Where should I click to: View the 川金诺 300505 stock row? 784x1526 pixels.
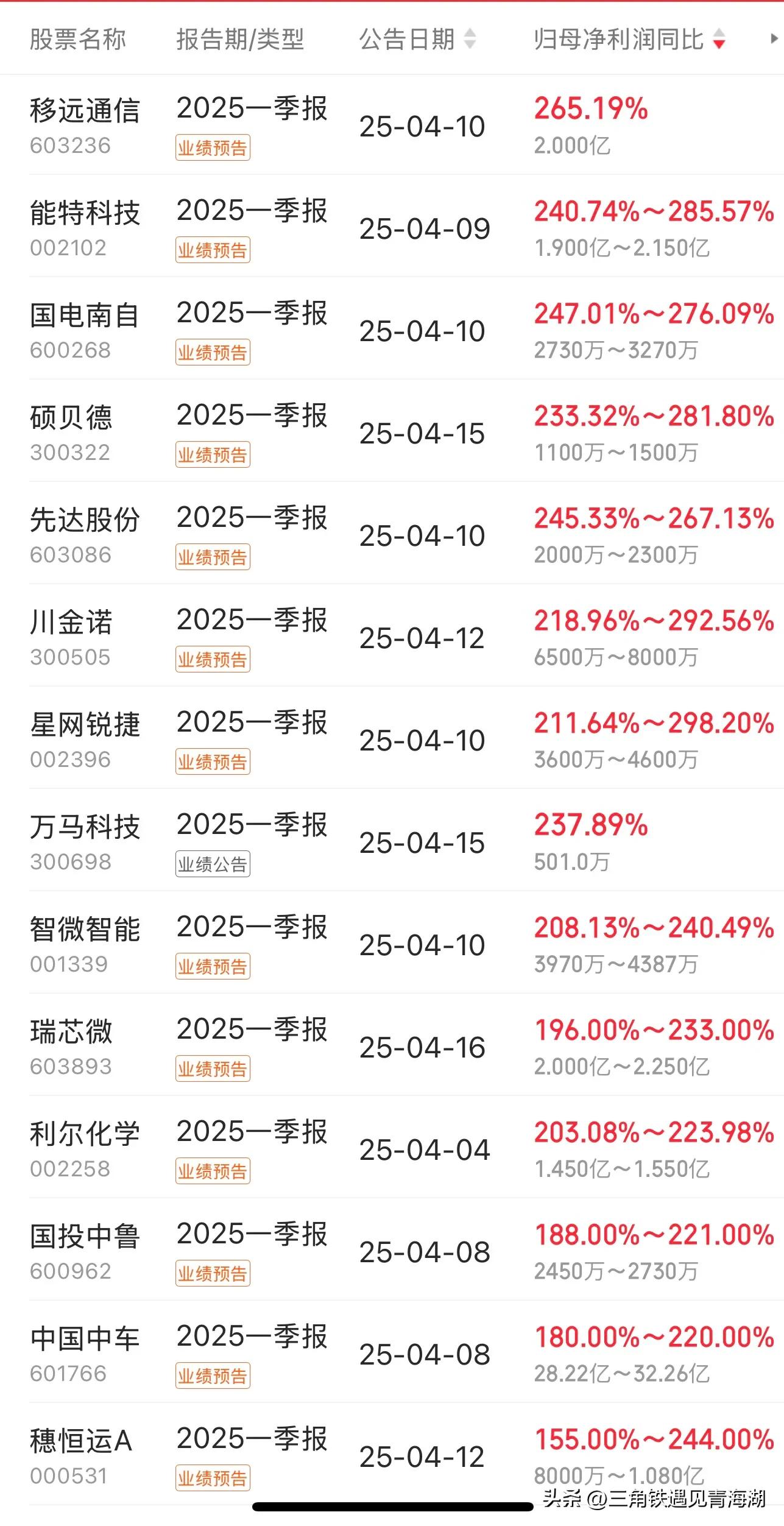coord(392,636)
